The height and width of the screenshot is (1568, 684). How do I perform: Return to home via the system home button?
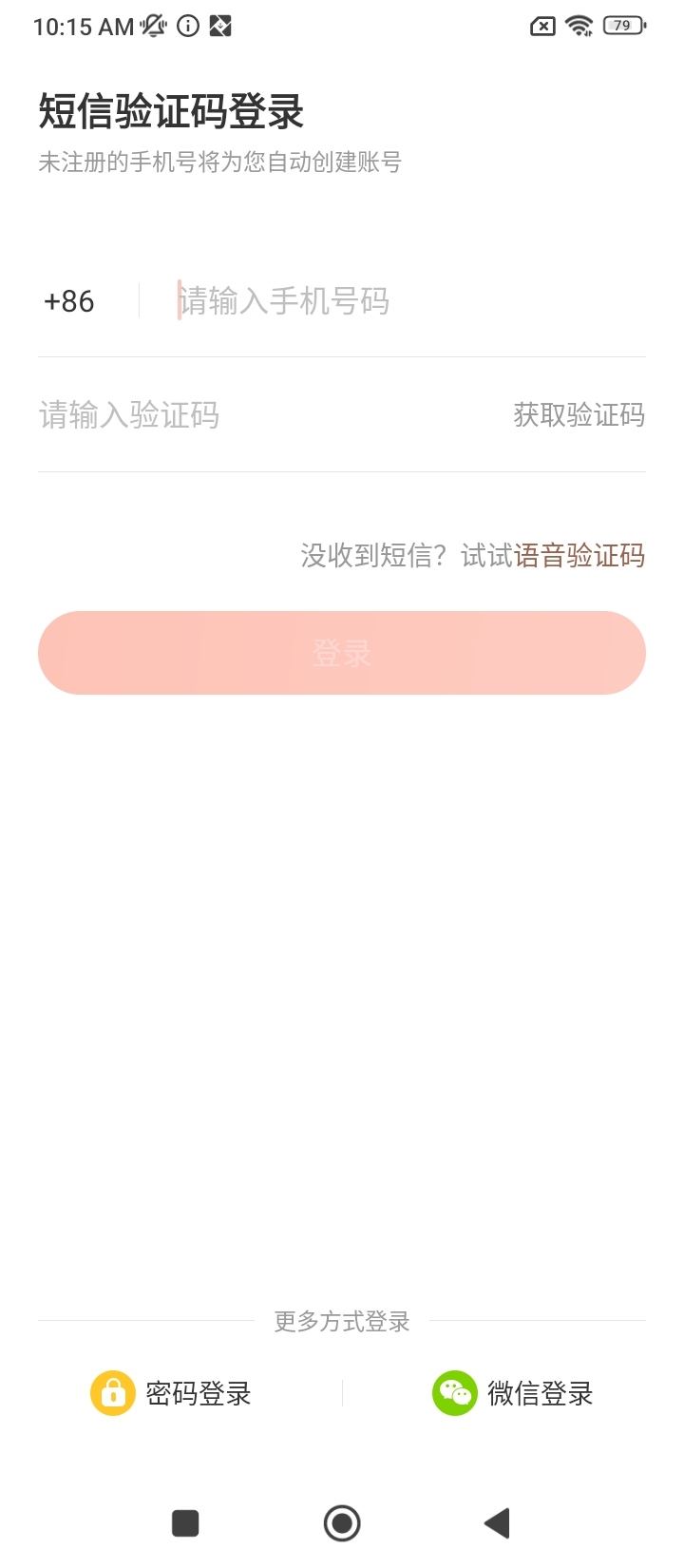click(342, 1523)
